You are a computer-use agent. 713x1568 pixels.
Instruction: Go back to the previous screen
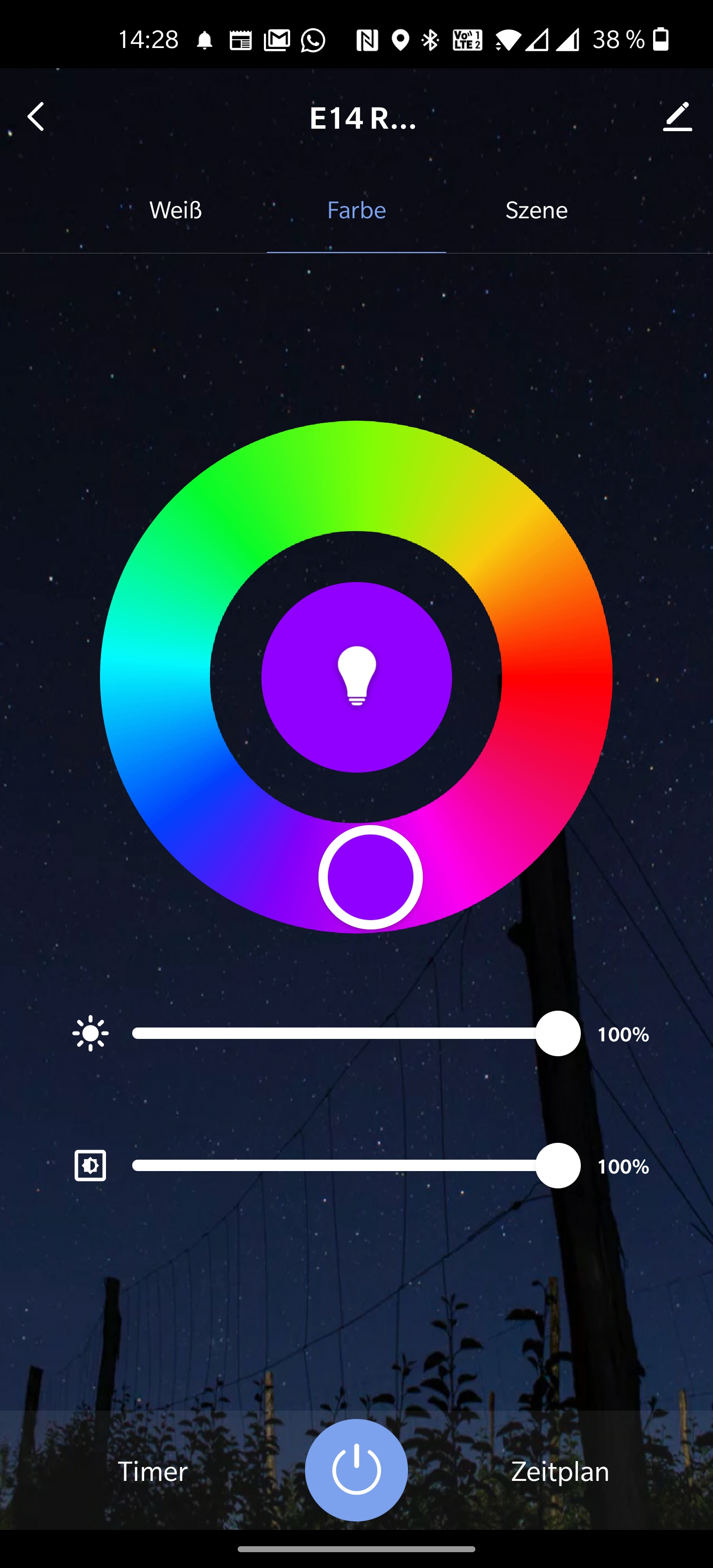36,117
